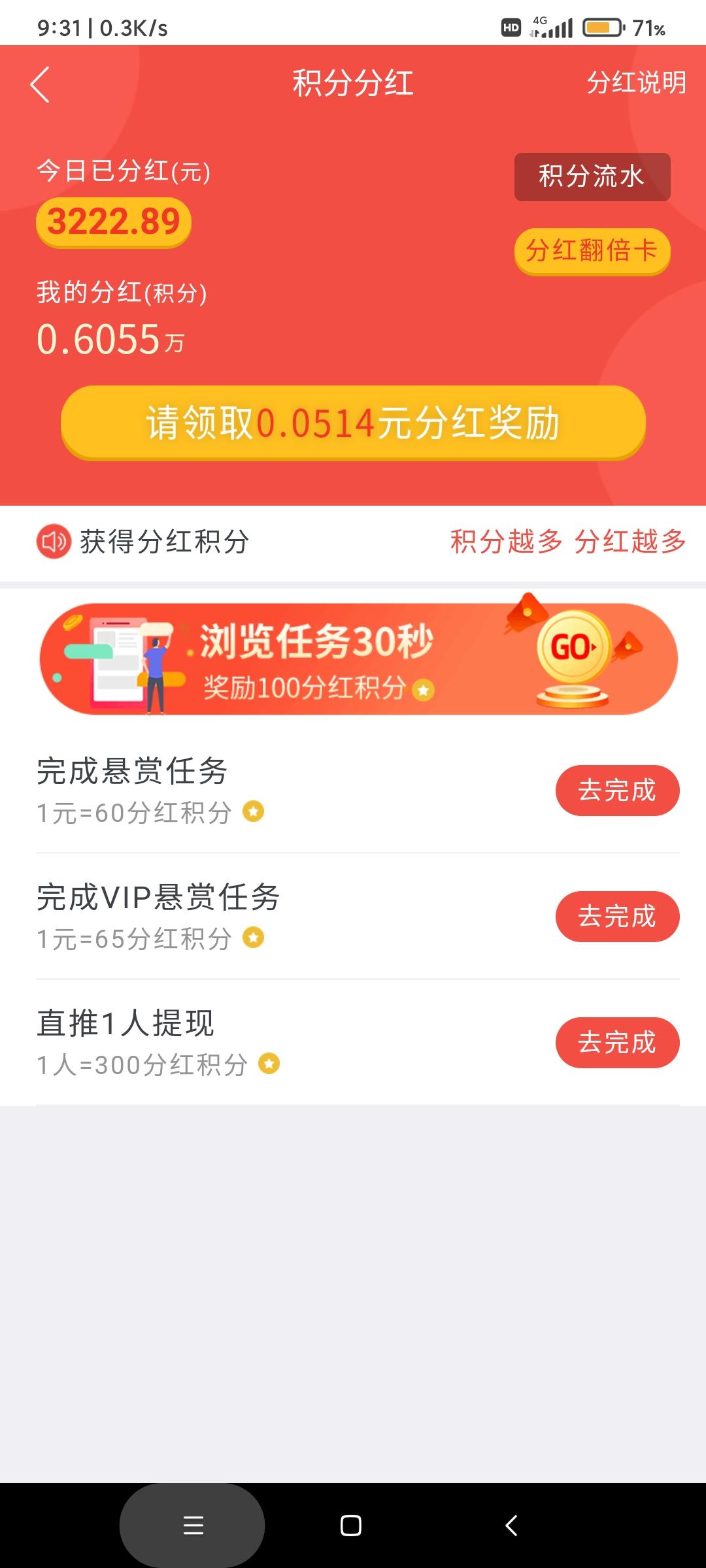Claim the 0.0514元 dividend reward
This screenshot has height=1568, width=706.
tap(353, 423)
